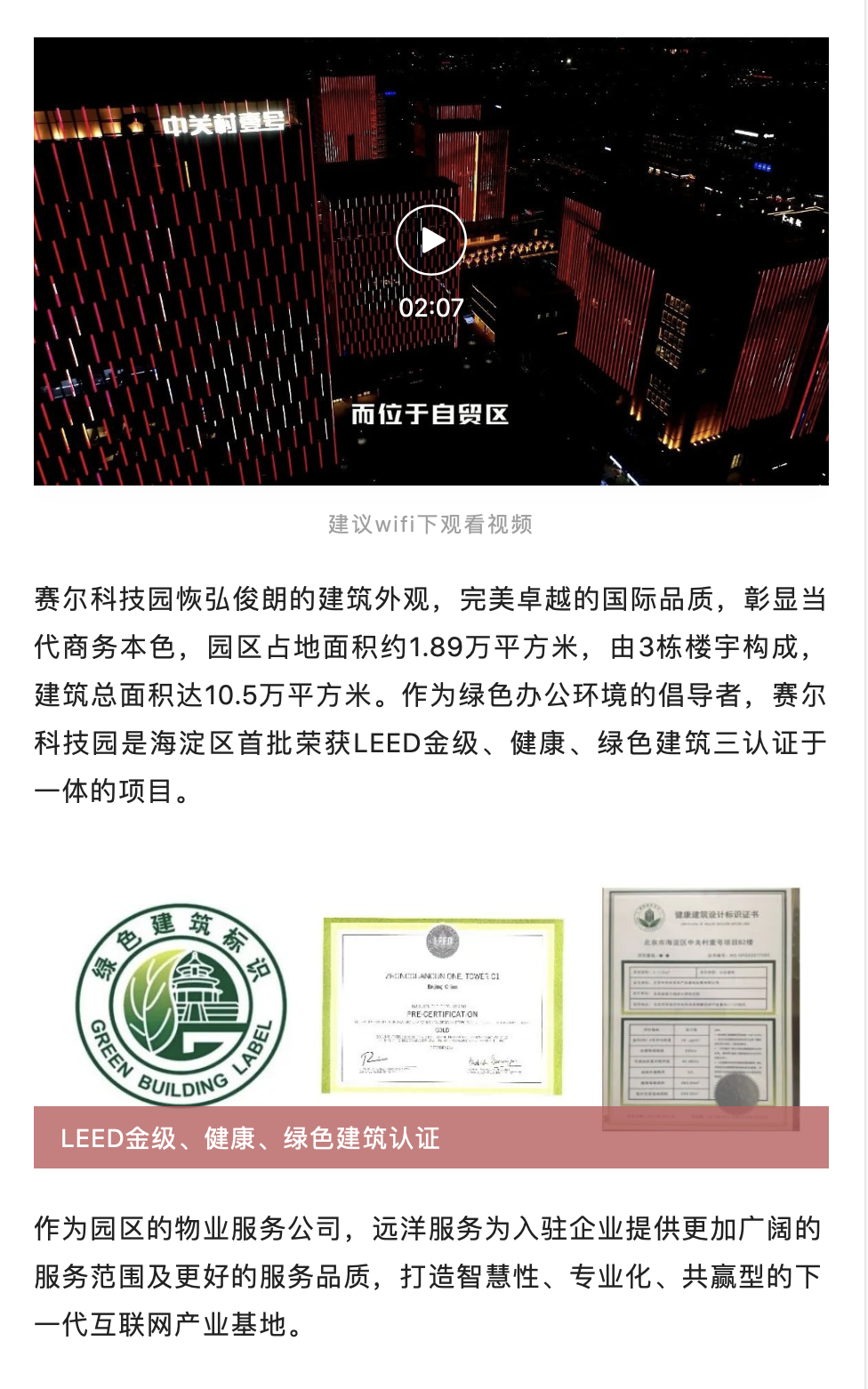Play the 02:07 video

(x=431, y=241)
